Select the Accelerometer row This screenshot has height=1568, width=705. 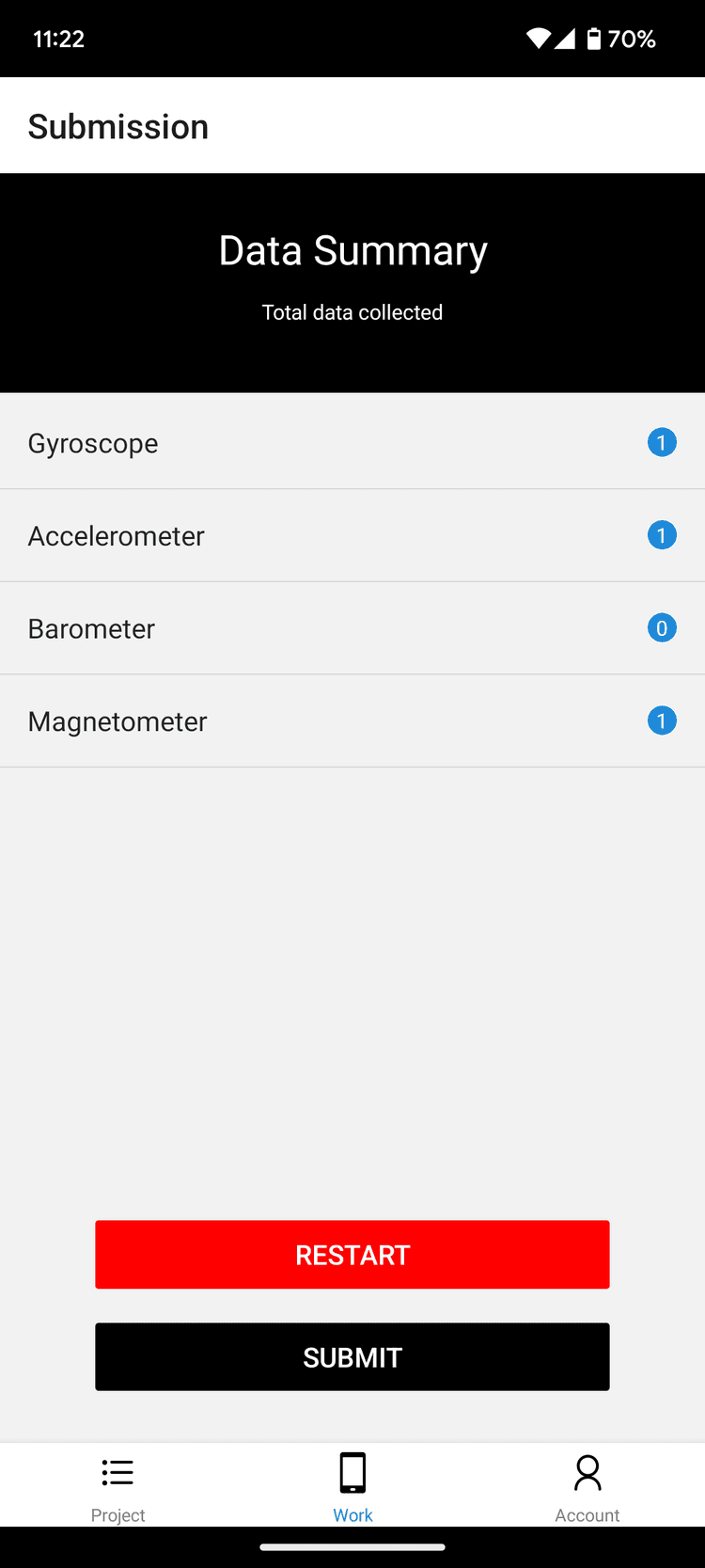coord(352,536)
